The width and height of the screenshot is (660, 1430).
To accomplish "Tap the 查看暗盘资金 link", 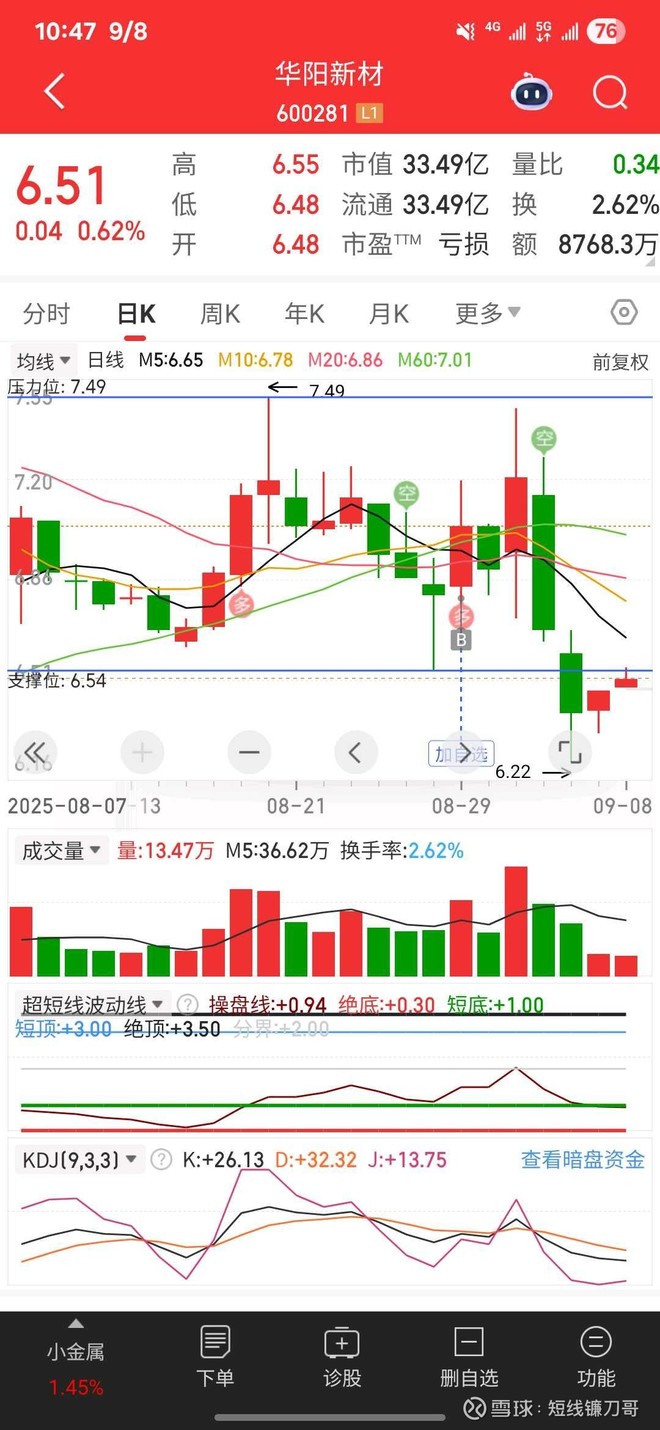I will (583, 1160).
